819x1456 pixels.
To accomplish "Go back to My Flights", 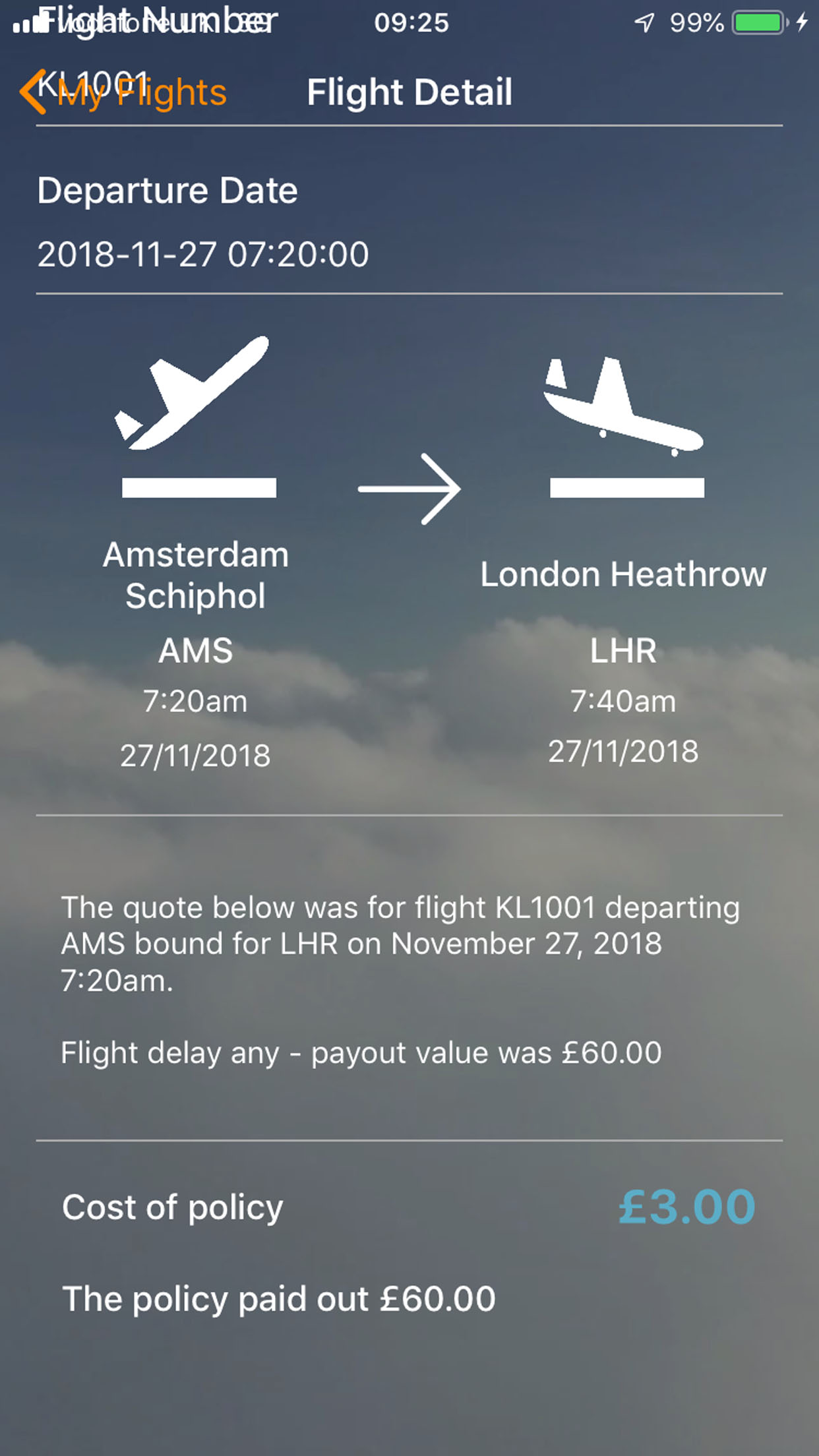I will (140, 92).
